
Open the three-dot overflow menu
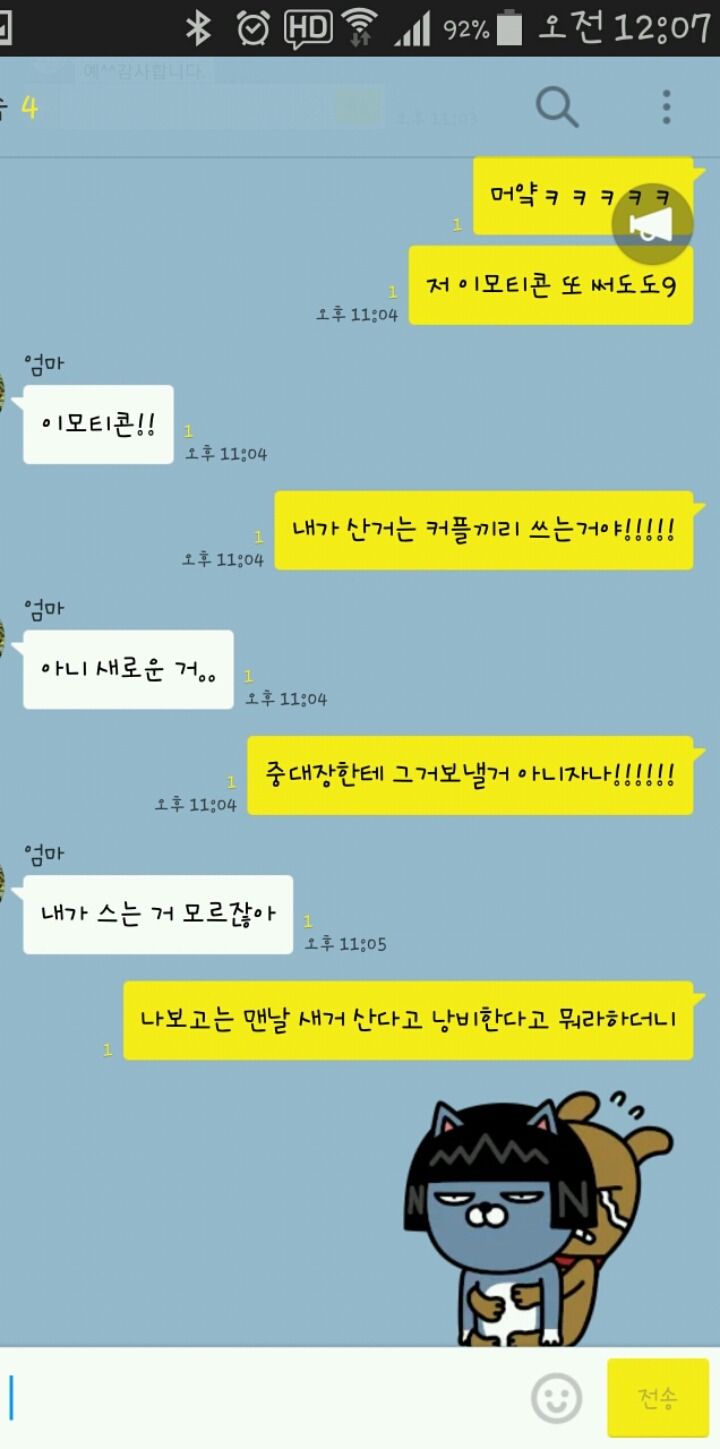pyautogui.click(x=666, y=107)
